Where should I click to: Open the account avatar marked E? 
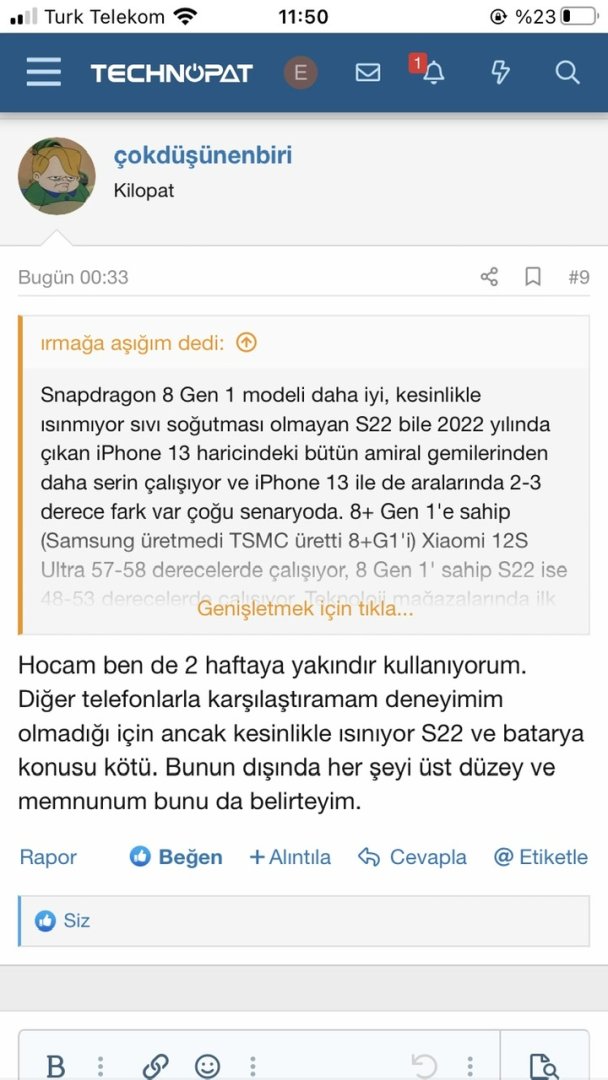pos(300,73)
